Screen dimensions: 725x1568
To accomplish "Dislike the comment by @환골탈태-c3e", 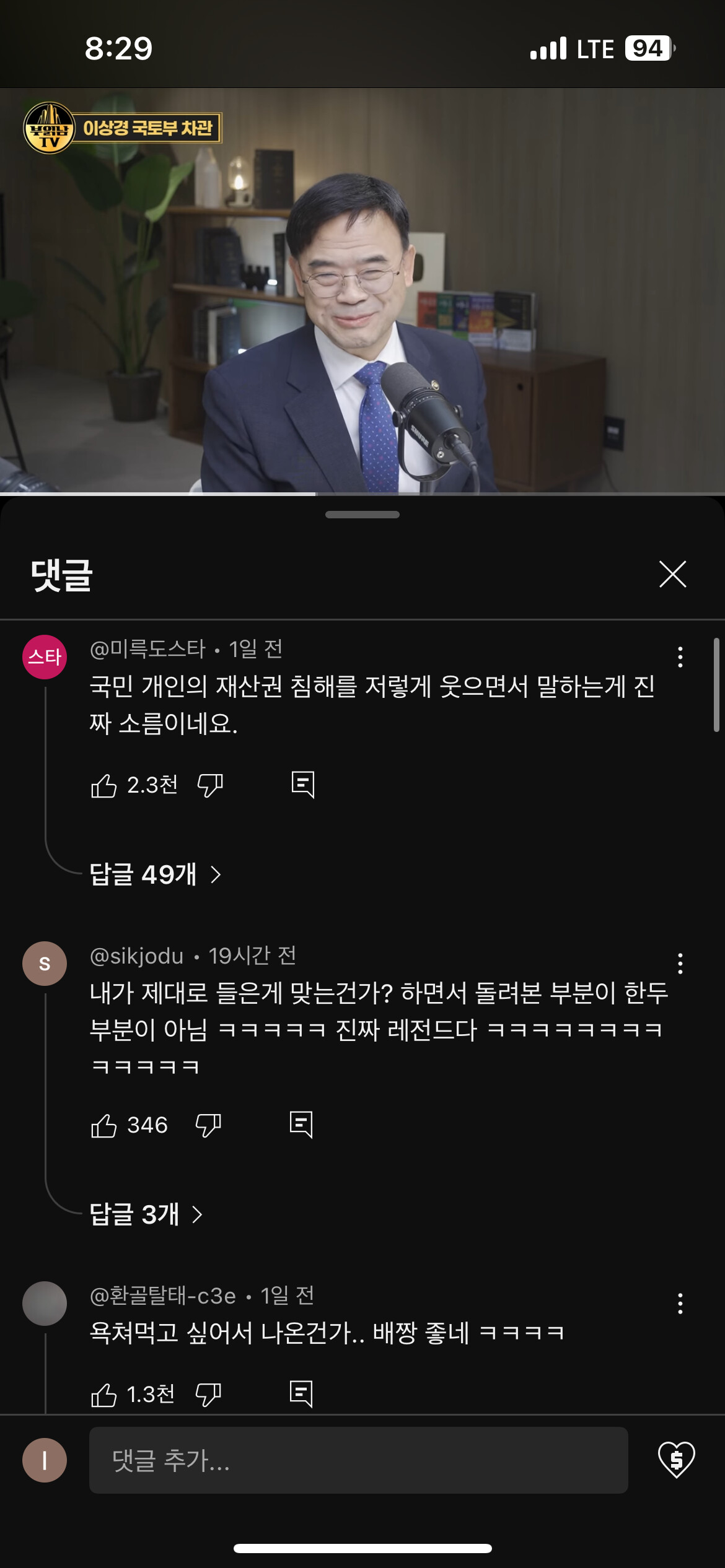I will tap(208, 1395).
